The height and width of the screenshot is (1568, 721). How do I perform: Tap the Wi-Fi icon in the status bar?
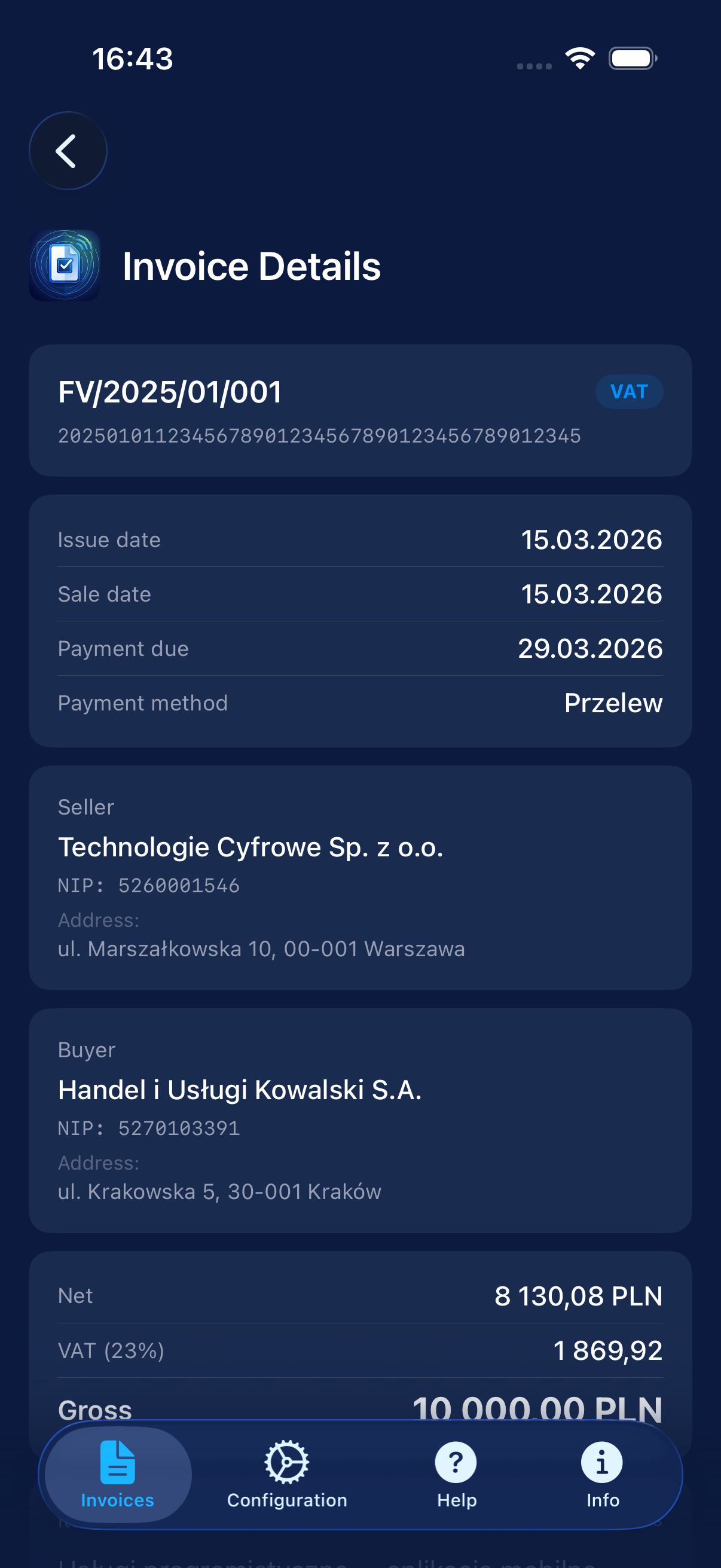[579, 57]
